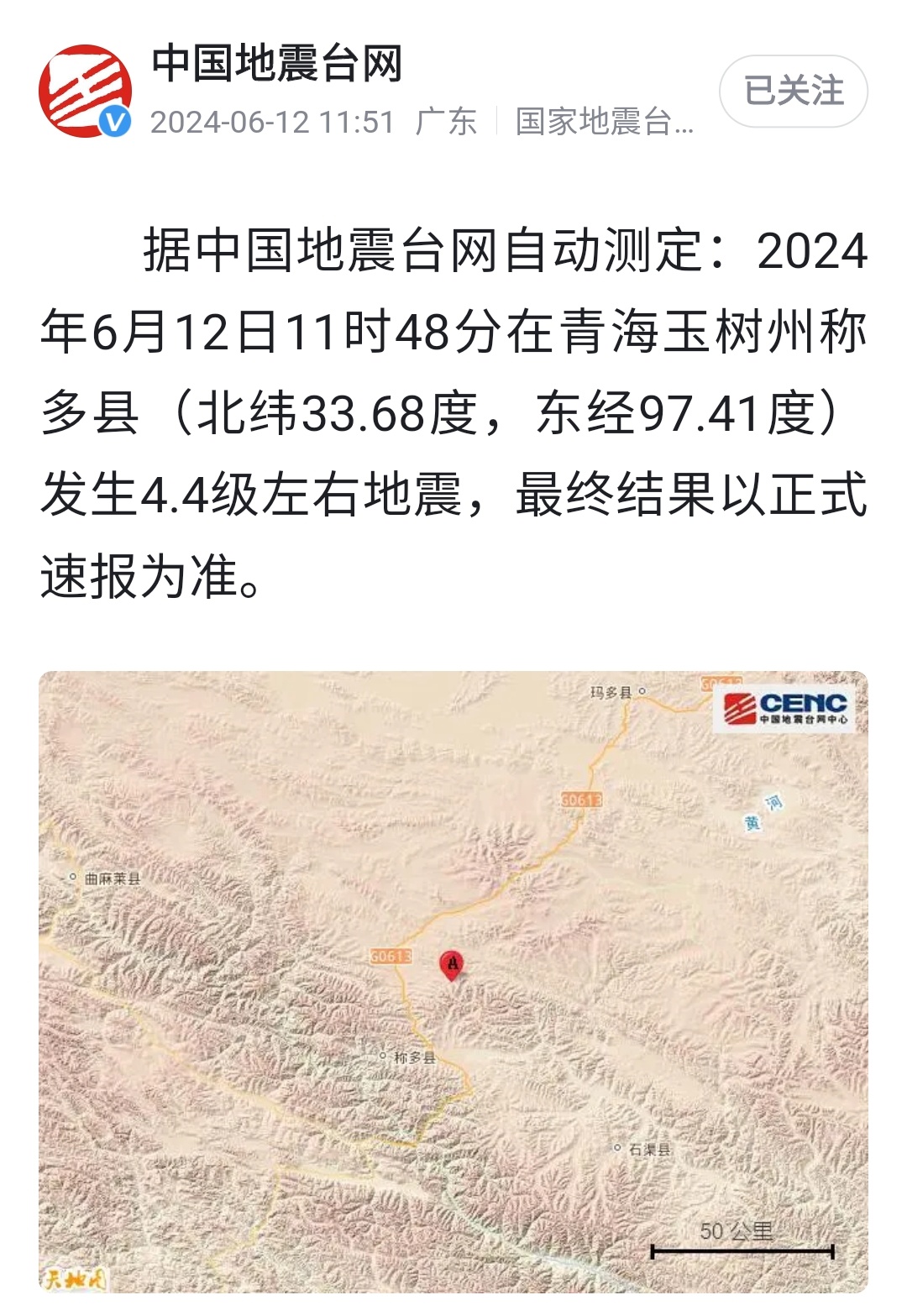Open the earthquake map image
Image resolution: width=907 pixels, height=1316 pixels.
453,981
